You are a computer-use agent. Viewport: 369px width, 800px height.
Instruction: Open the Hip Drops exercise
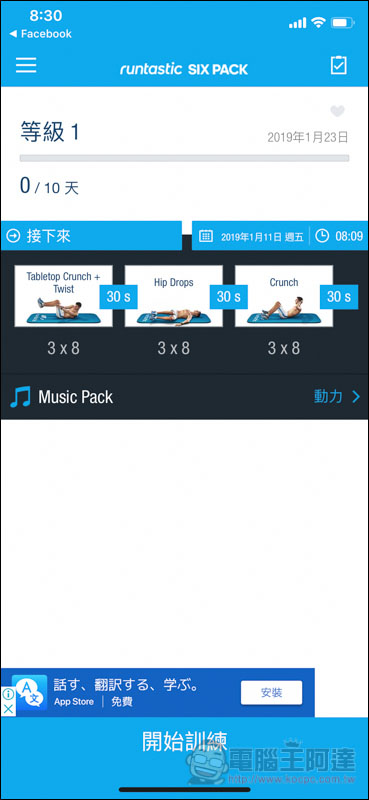(174, 296)
